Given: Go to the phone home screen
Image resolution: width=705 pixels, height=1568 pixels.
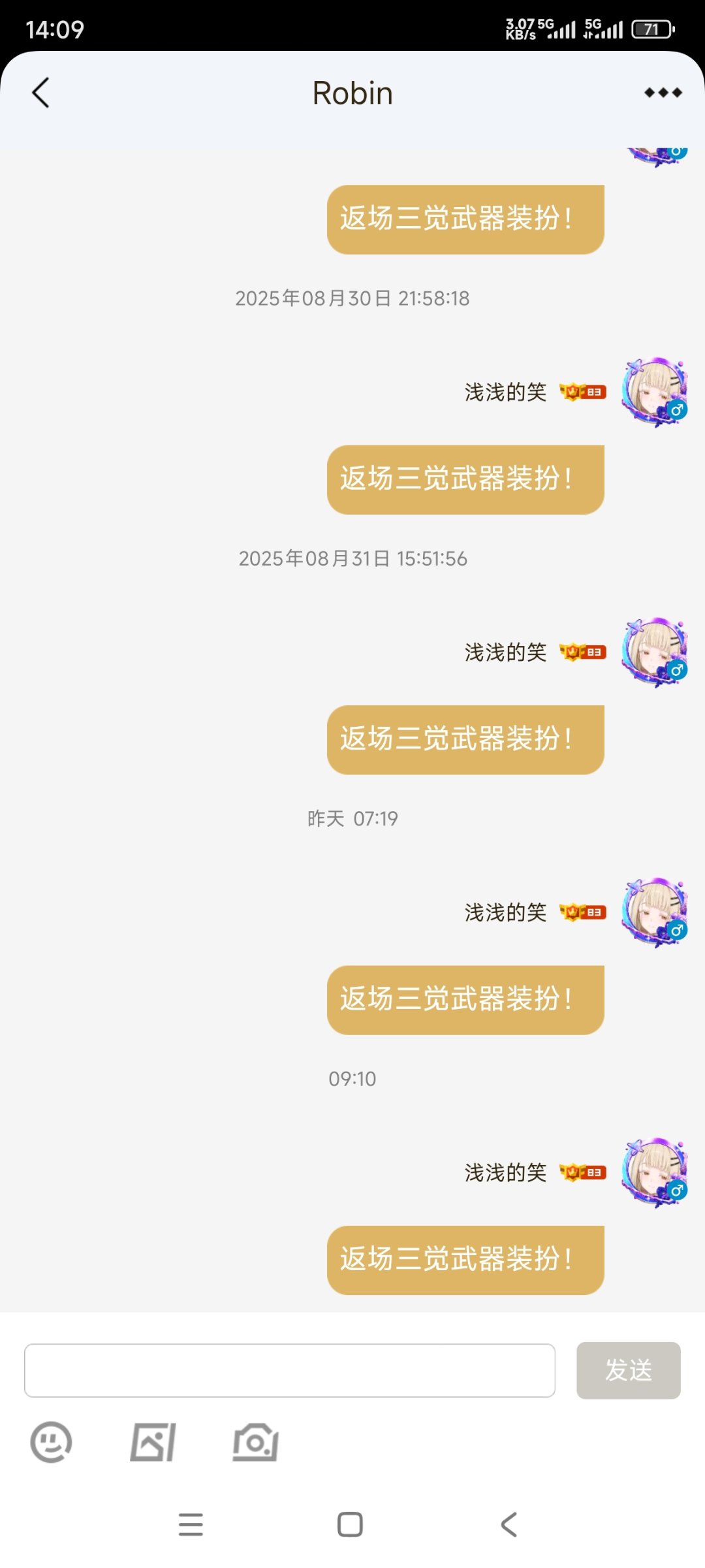Looking at the screenshot, I should tap(350, 1524).
